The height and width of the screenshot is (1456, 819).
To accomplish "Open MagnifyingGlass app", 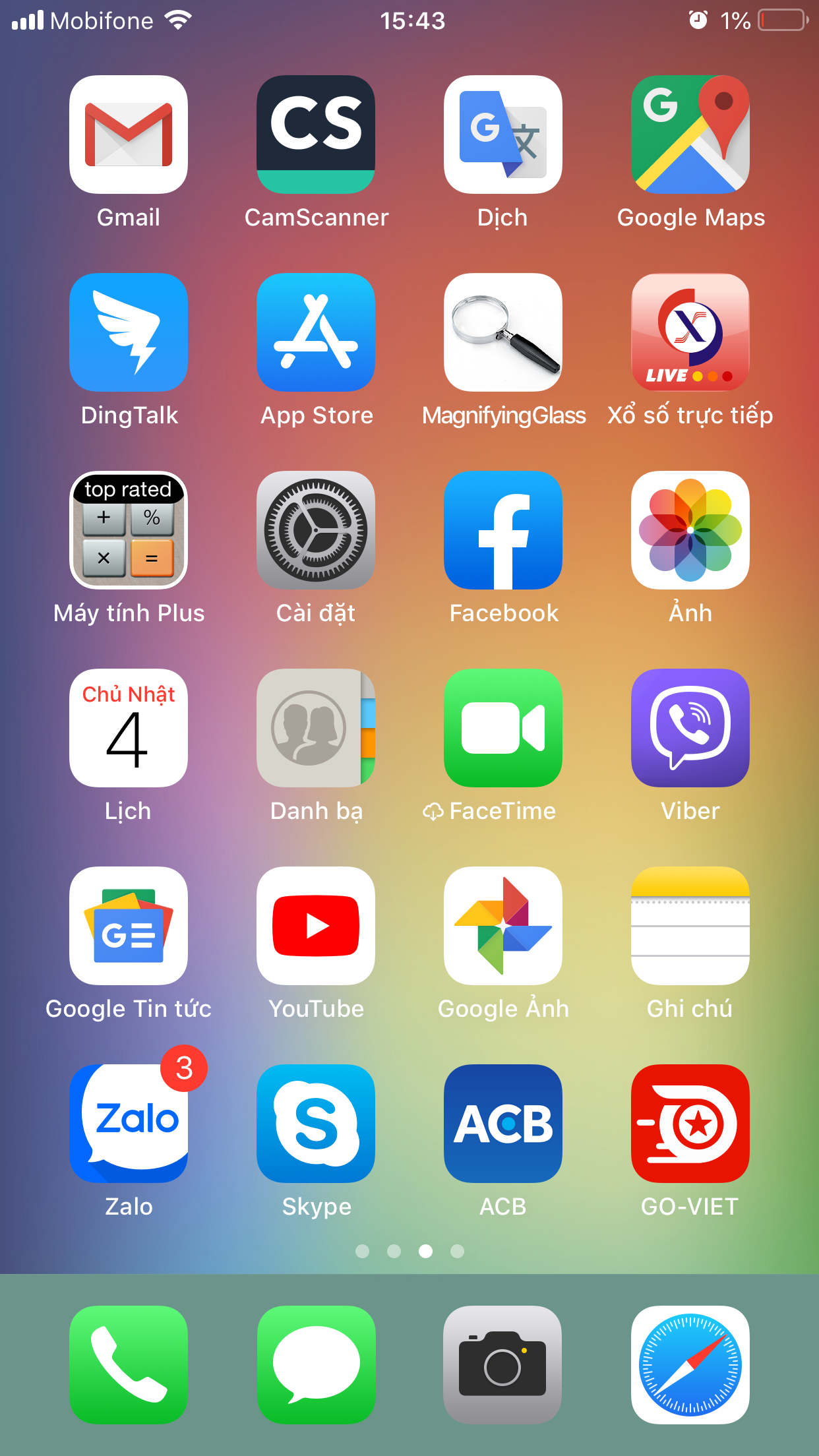I will 503,332.
